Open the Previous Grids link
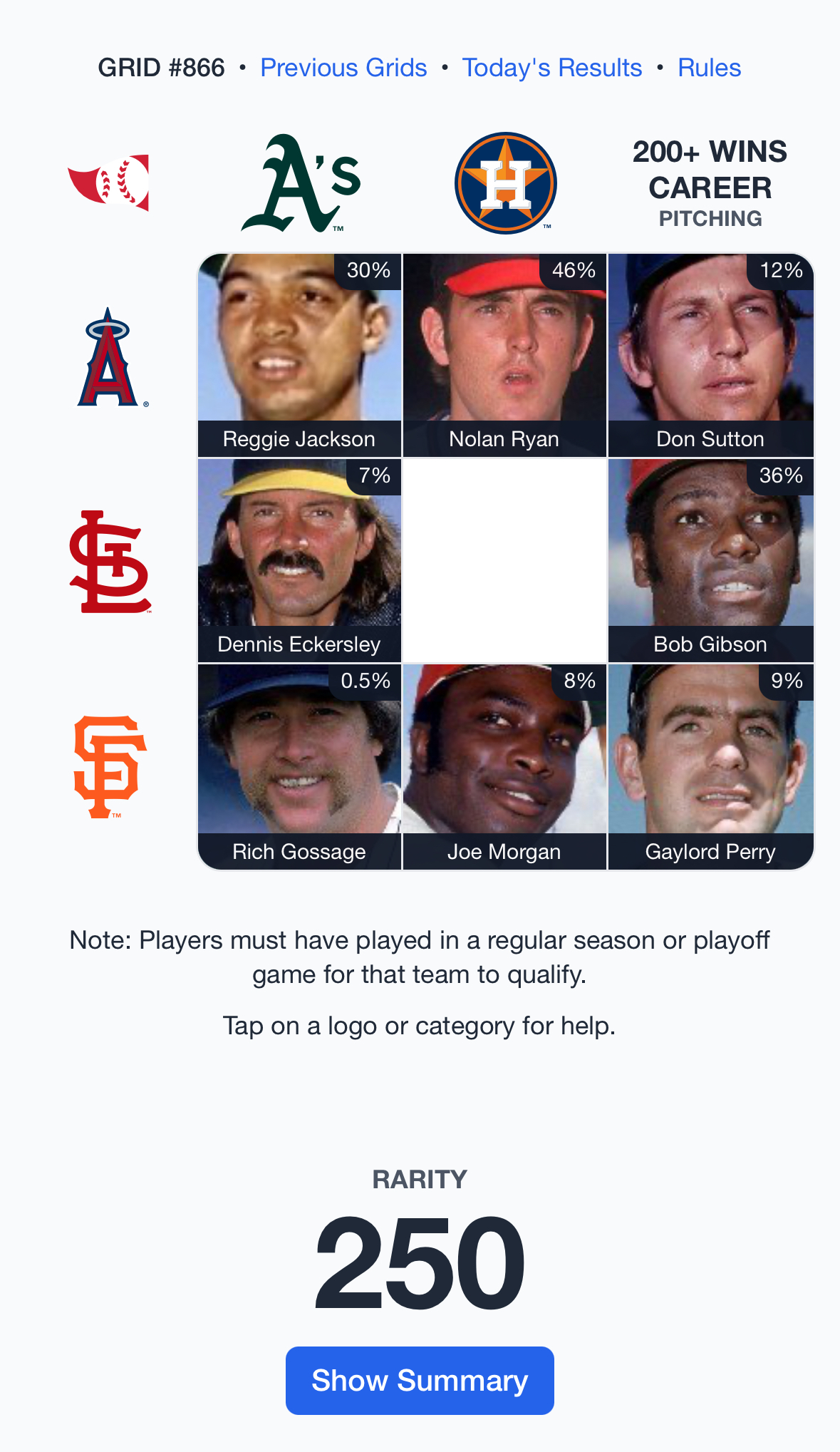The height and width of the screenshot is (1452, 840). click(x=343, y=68)
